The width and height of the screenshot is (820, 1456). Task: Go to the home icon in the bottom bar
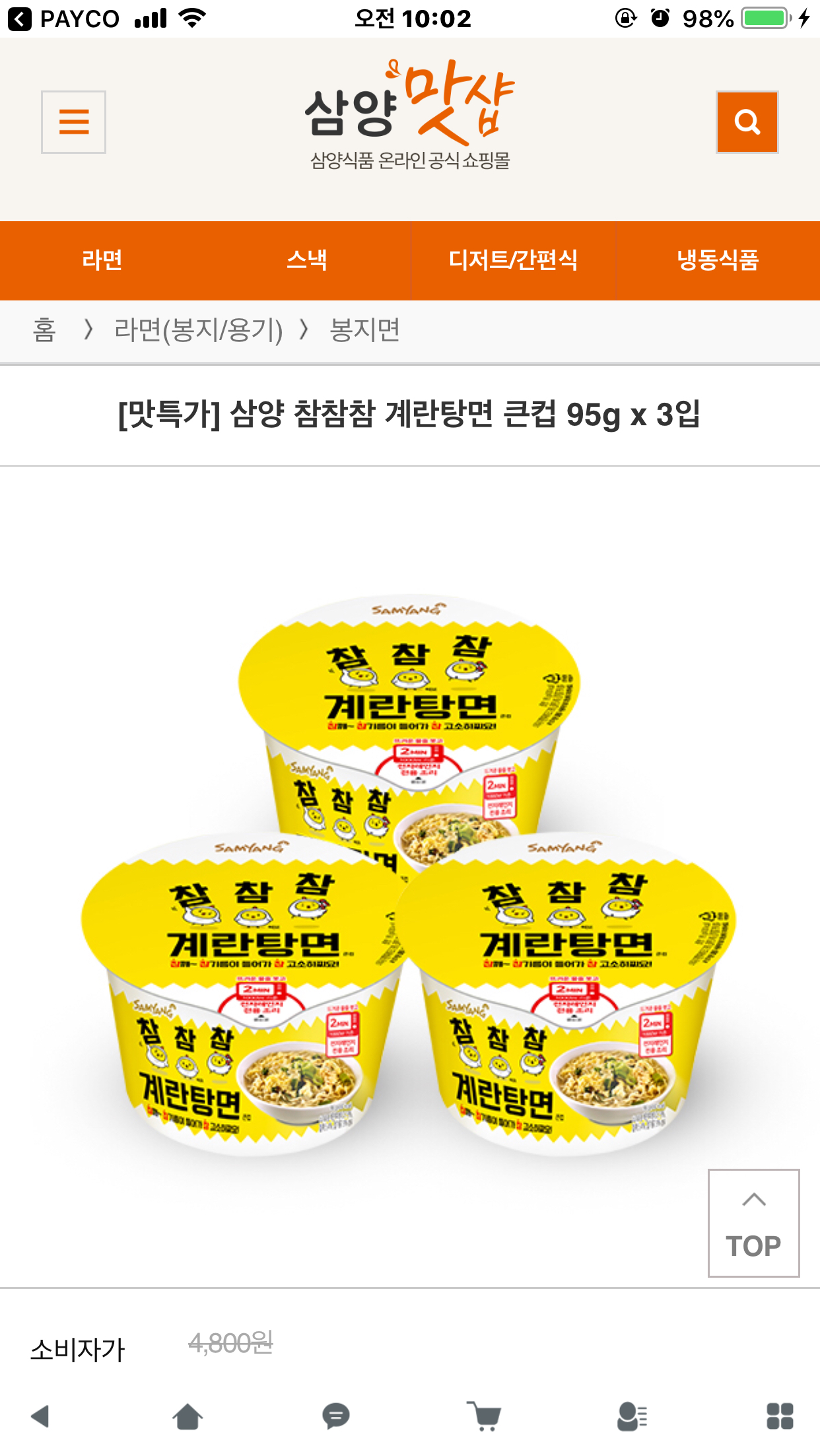pyautogui.click(x=188, y=1416)
